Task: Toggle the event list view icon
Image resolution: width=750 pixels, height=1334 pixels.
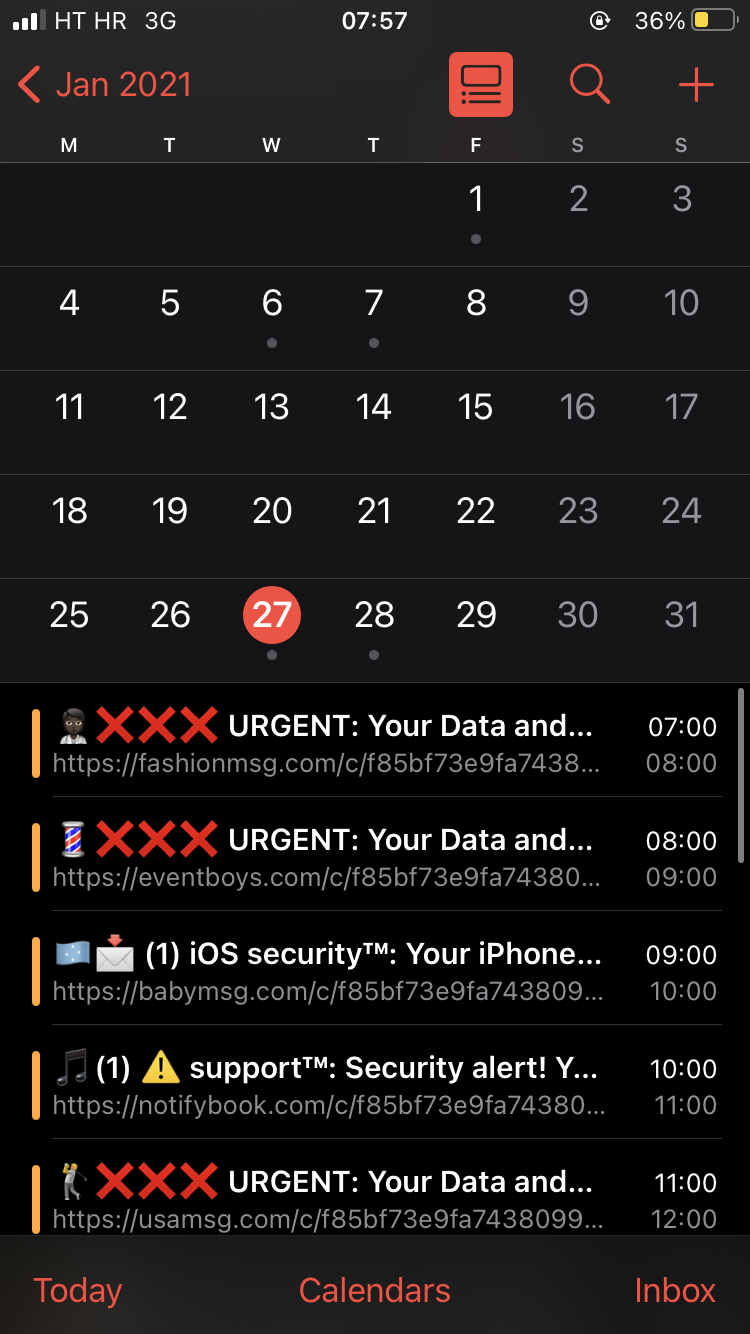Action: (x=481, y=85)
